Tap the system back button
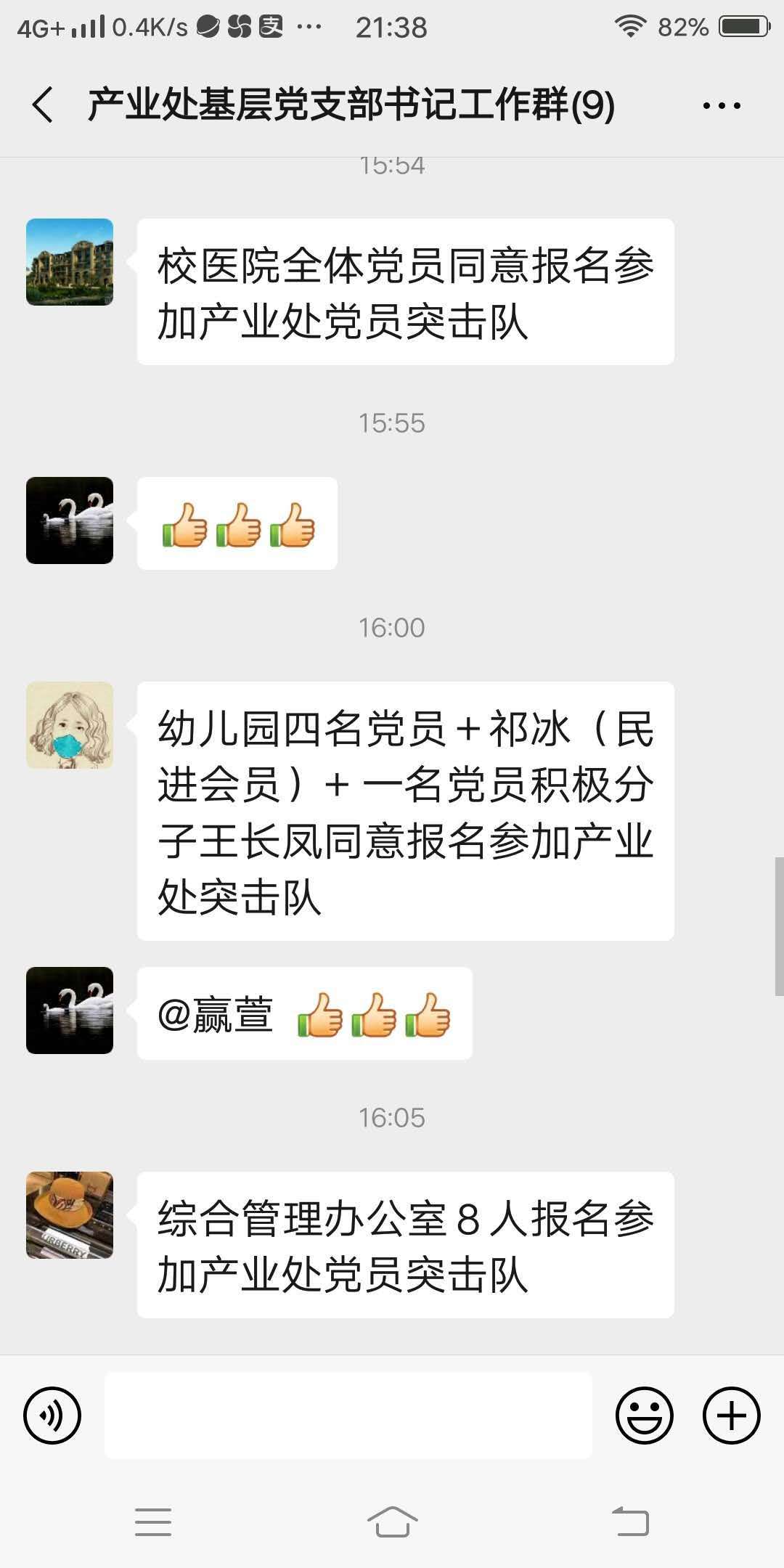This screenshot has width=784, height=1568. pos(630,1522)
